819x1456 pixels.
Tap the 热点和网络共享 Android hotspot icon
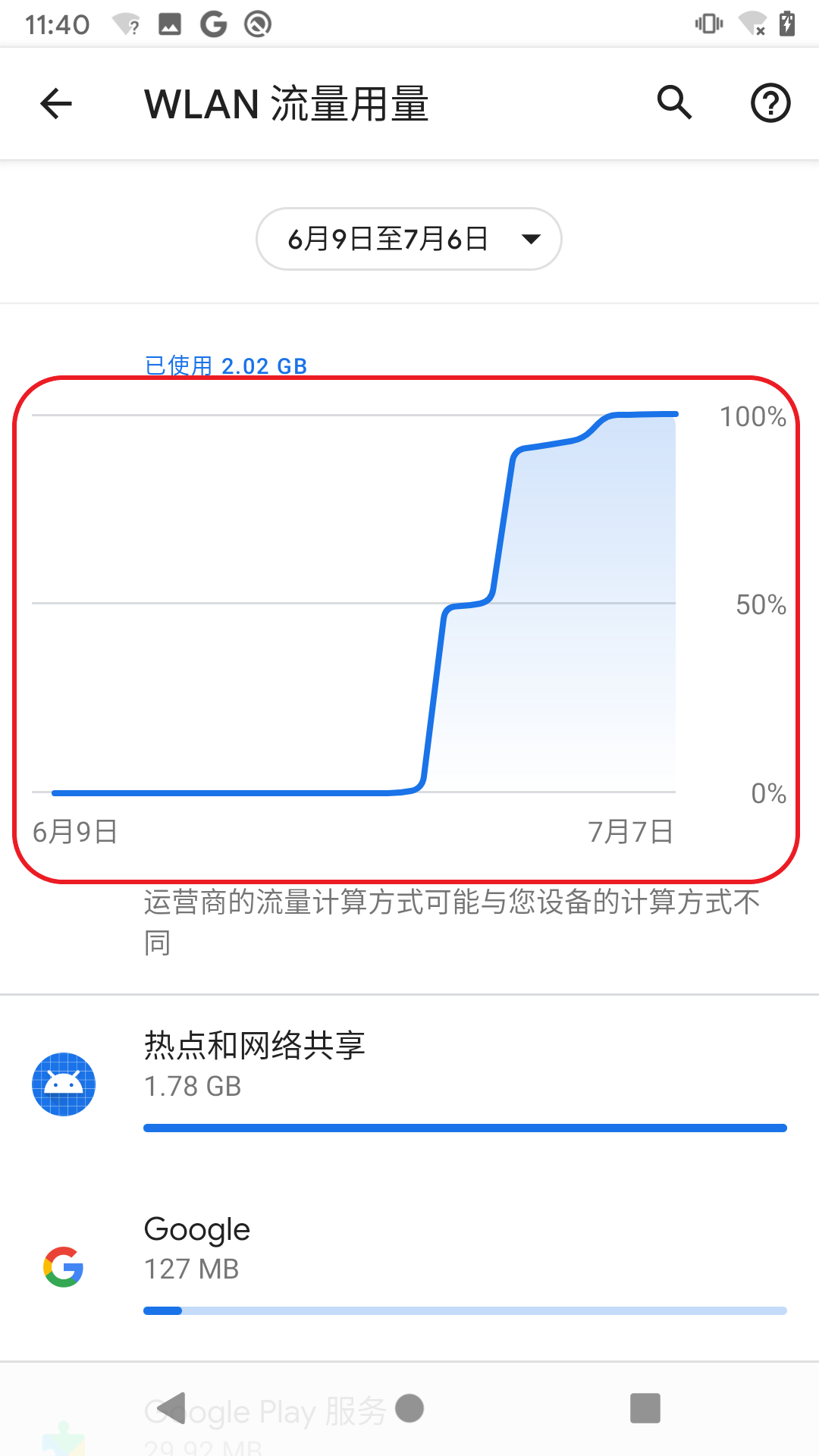[65, 1084]
